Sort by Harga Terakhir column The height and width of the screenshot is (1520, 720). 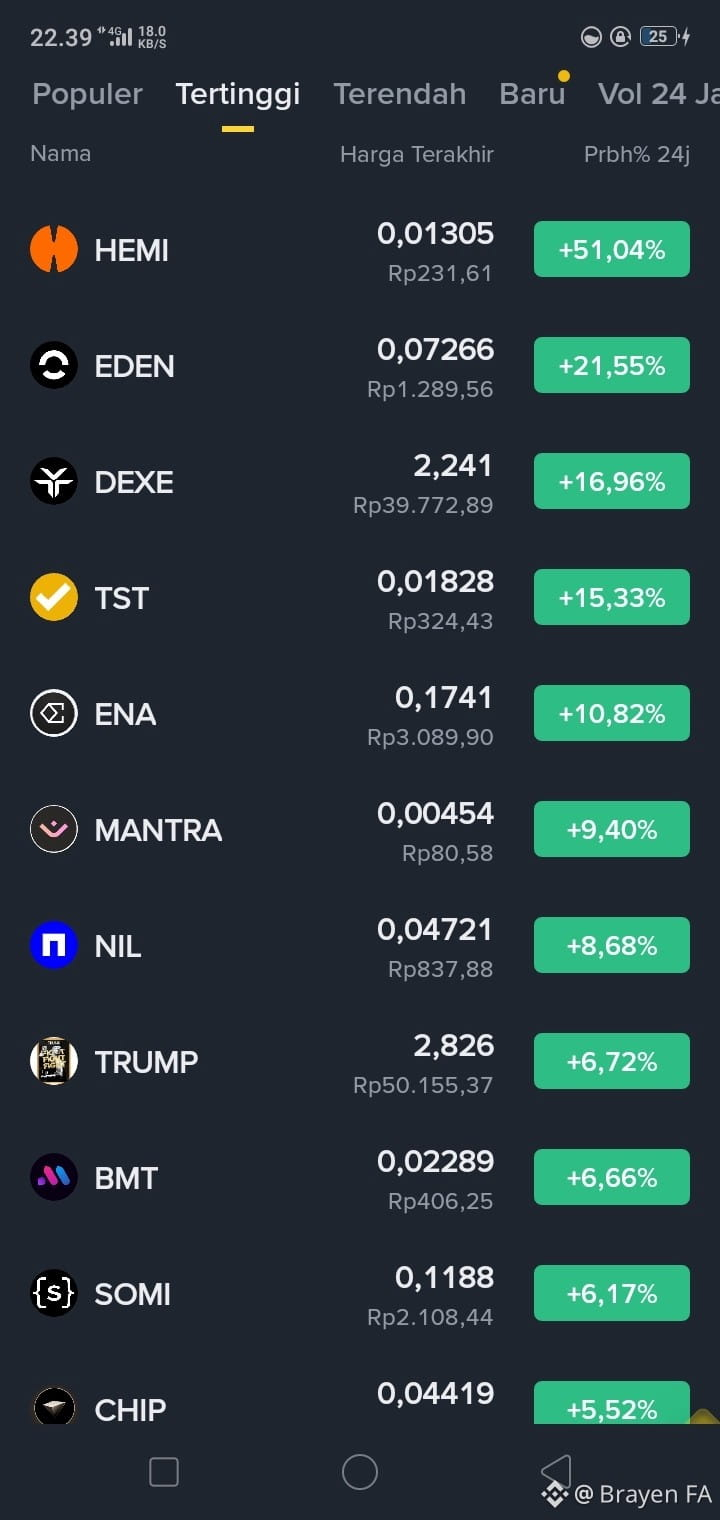point(417,154)
